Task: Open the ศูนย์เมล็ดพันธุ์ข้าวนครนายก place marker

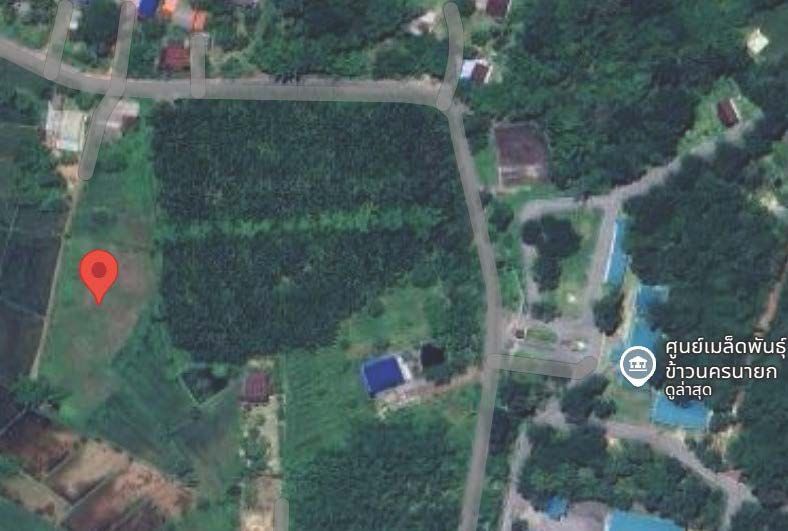Action: (636, 366)
